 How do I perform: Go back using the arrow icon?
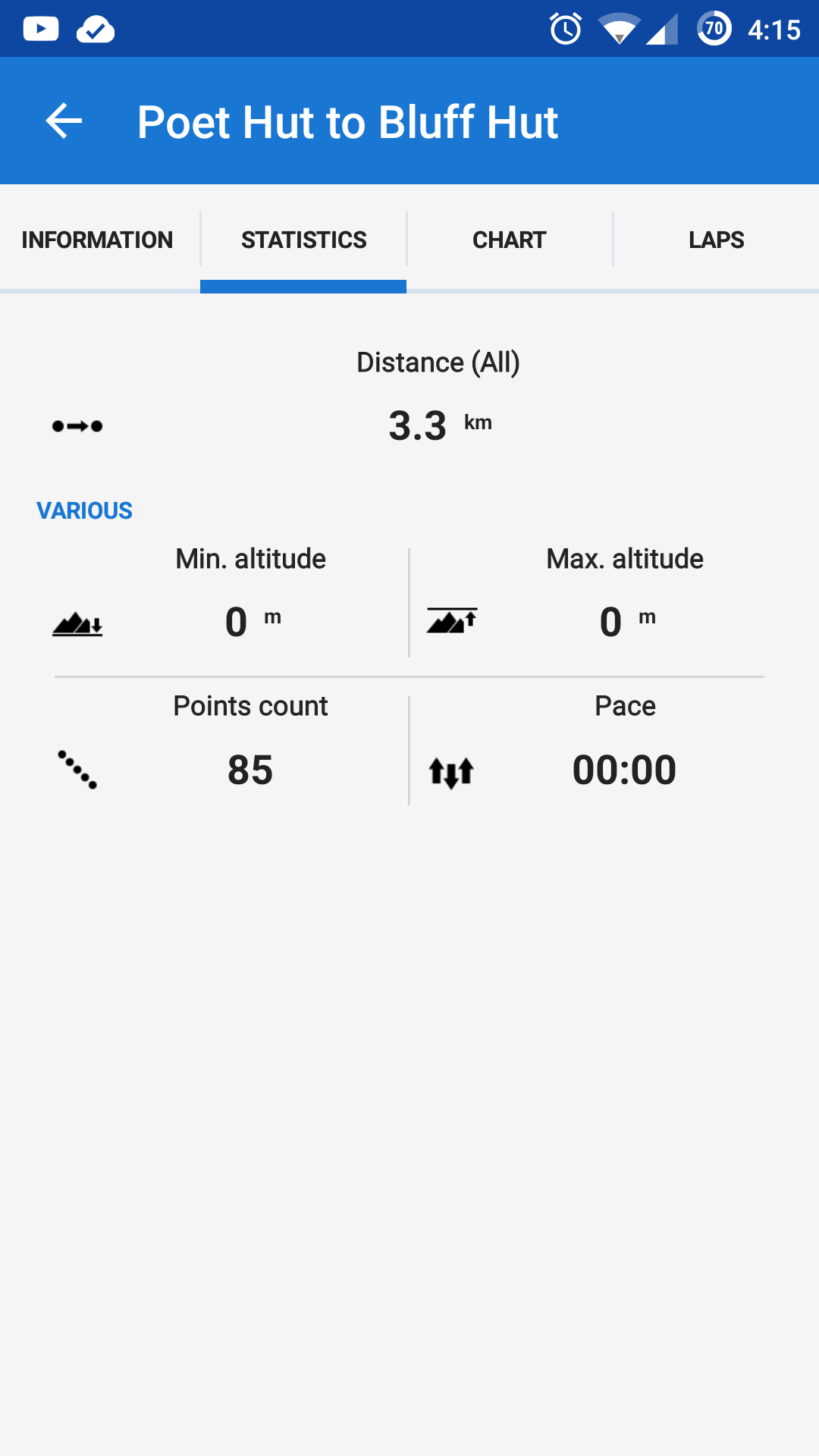click(64, 121)
